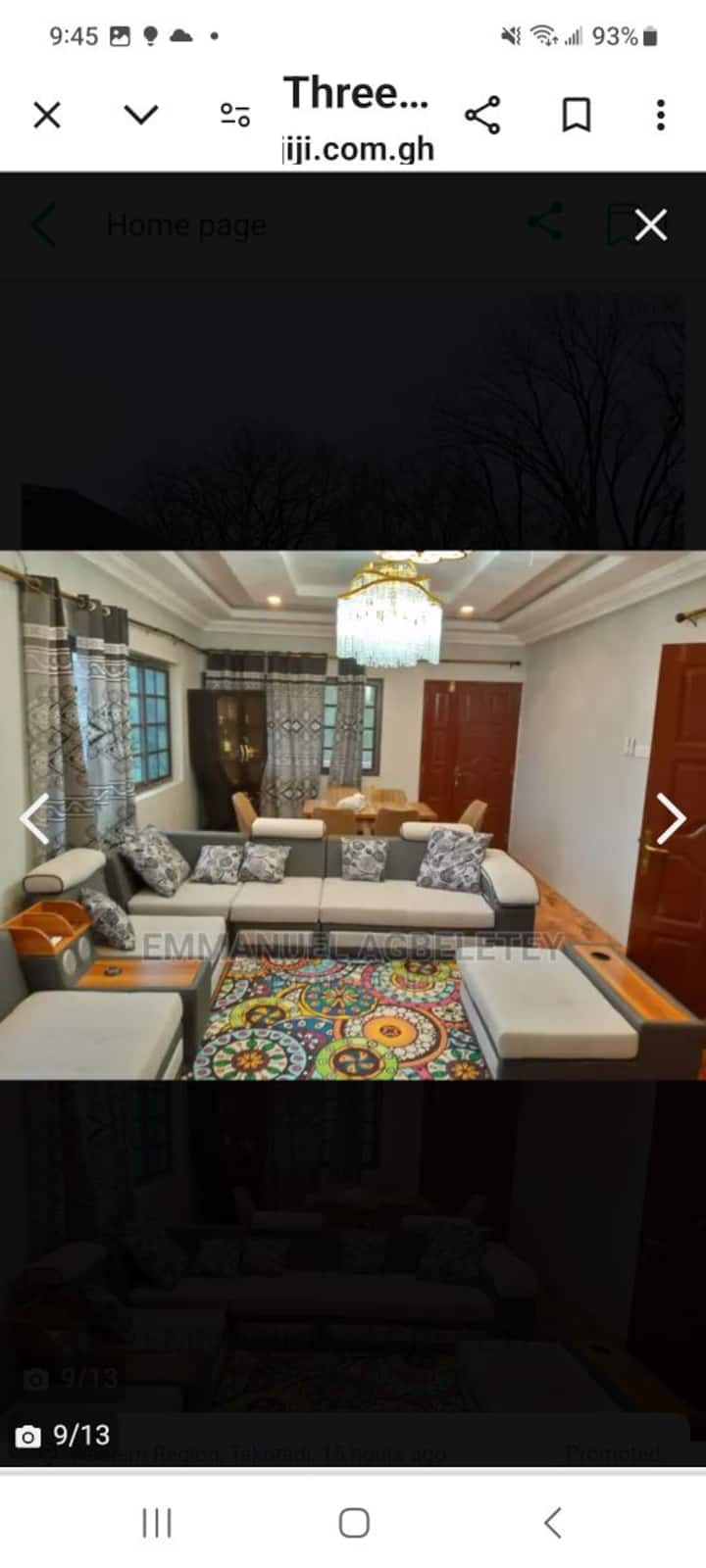
Task: Minimize the custom tab with the down chevron
Action: (141, 116)
